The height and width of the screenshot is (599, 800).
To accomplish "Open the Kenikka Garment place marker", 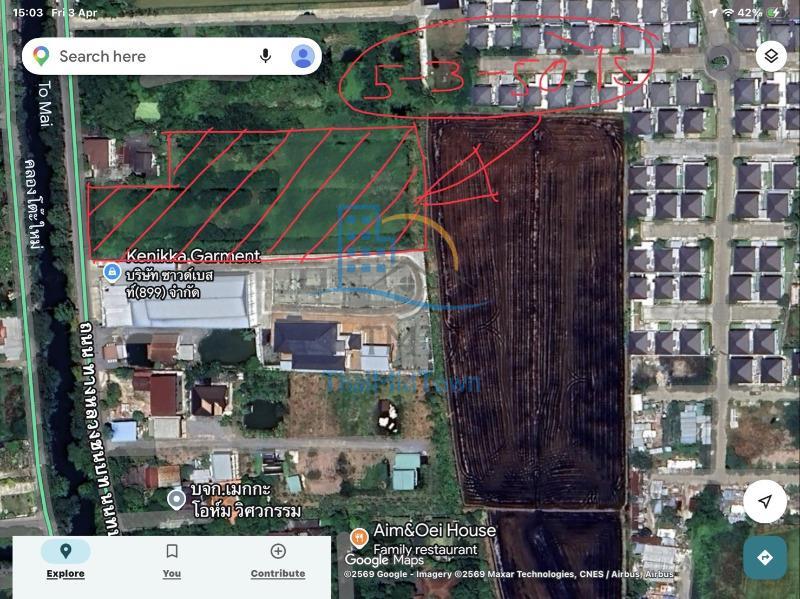I will 113,272.
